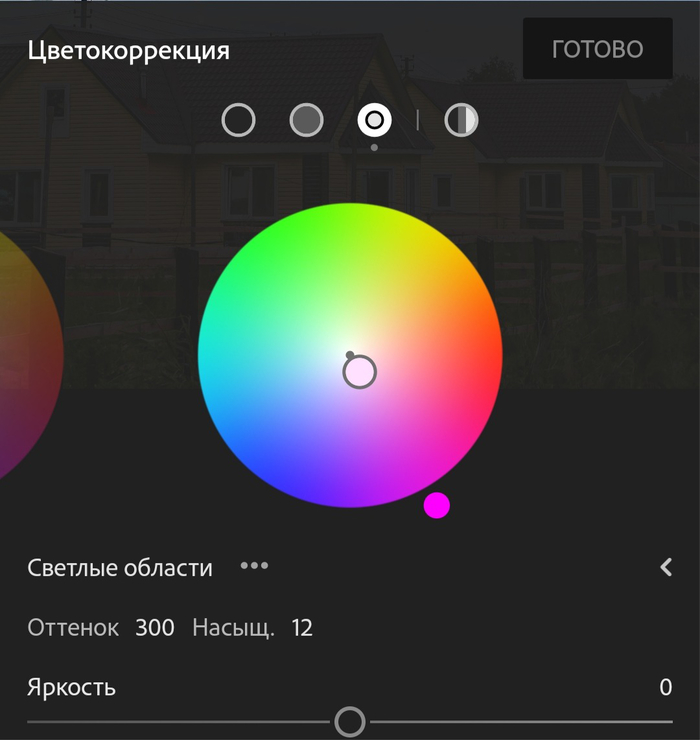Tap the center handle of color wheel
The height and width of the screenshot is (740, 700).
(x=359, y=373)
